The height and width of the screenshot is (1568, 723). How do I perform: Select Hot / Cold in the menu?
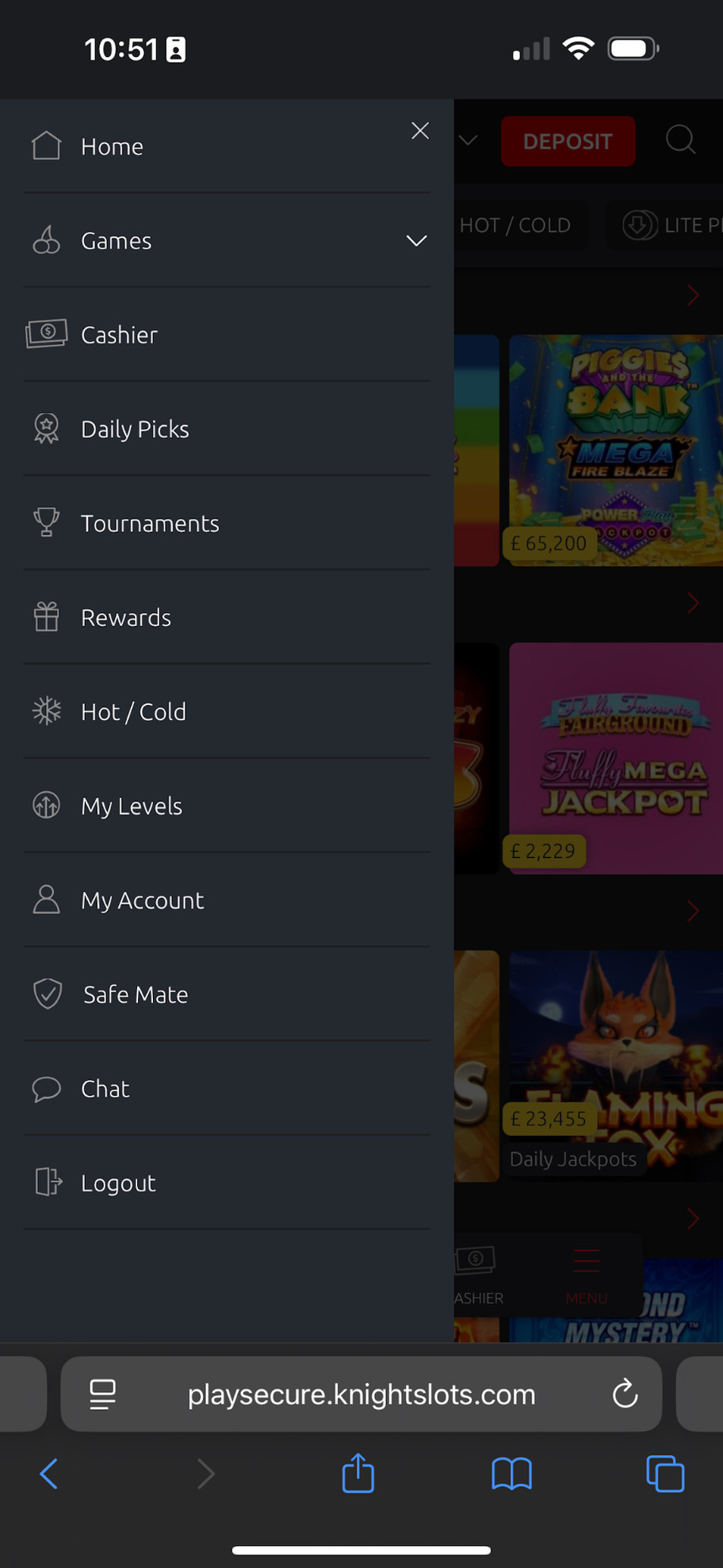(x=133, y=712)
